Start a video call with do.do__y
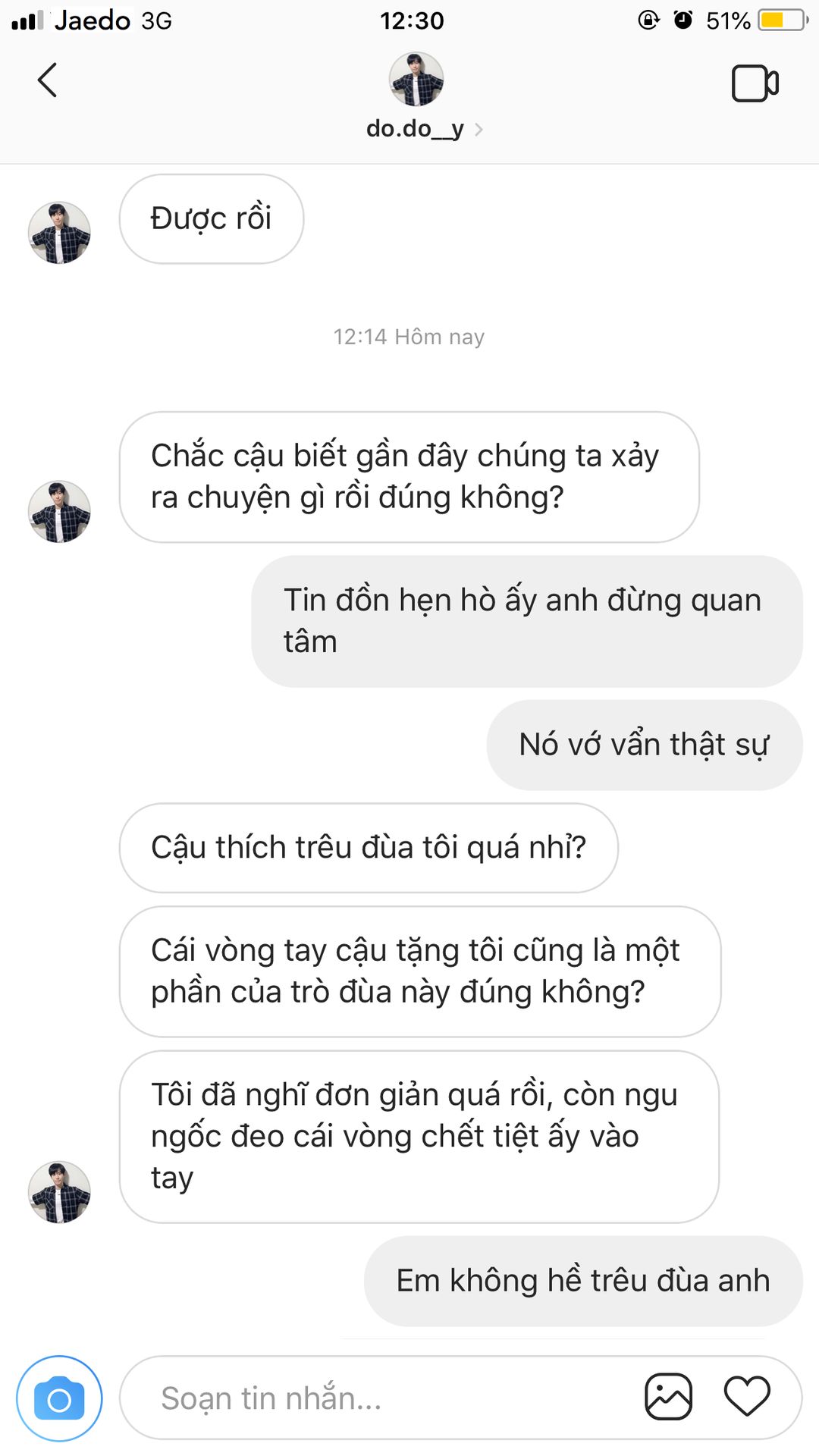The height and width of the screenshot is (1456, 819). 755,83
